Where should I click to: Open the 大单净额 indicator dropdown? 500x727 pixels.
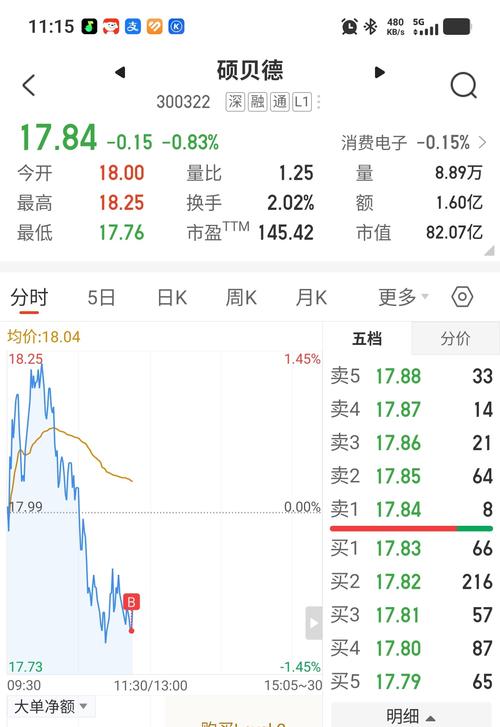click(51, 707)
